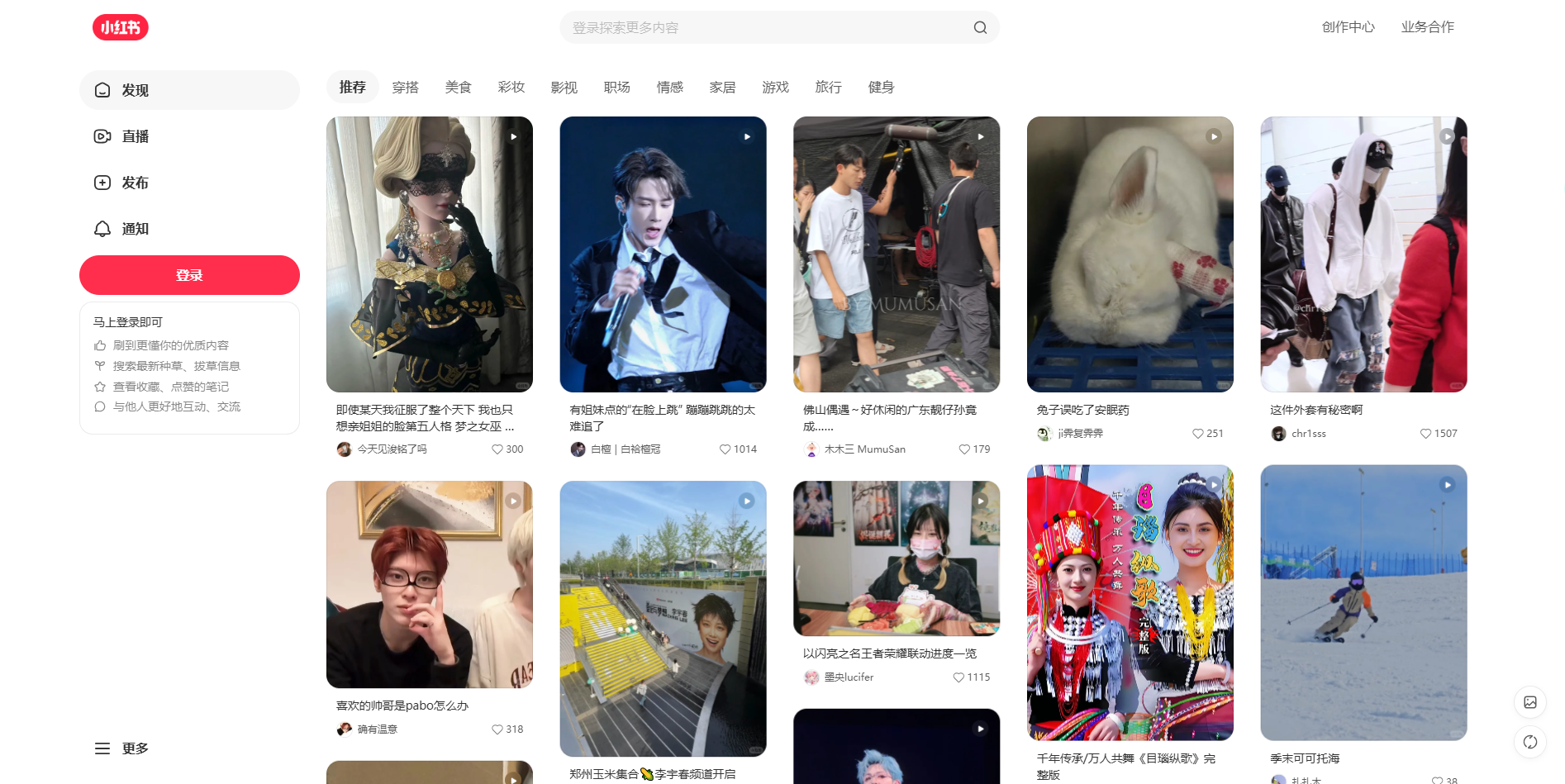
Task: Open 发布 from the sidebar
Action: 135,183
